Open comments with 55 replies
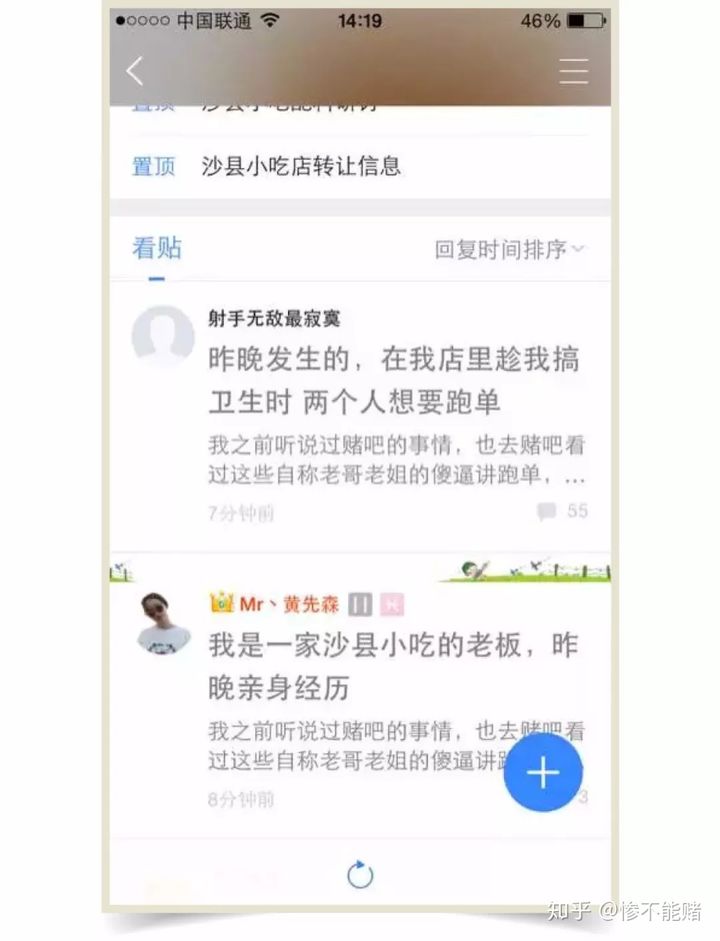The image size is (720, 941). 563,512
